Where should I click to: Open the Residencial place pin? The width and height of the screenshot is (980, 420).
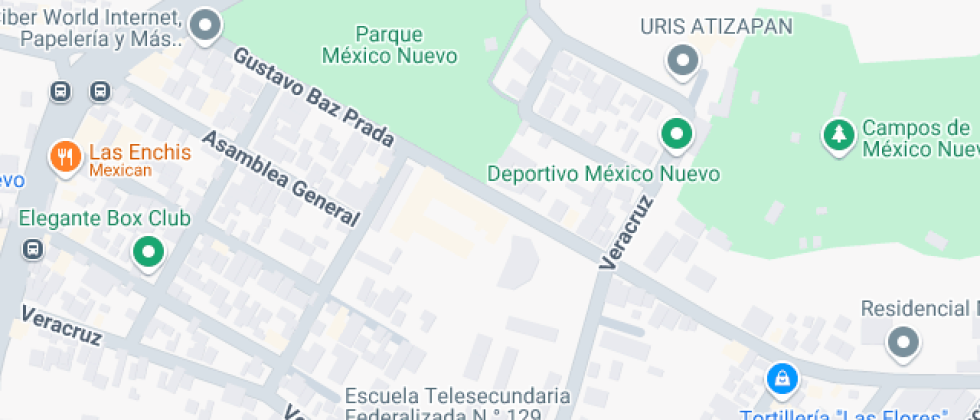coord(904,343)
